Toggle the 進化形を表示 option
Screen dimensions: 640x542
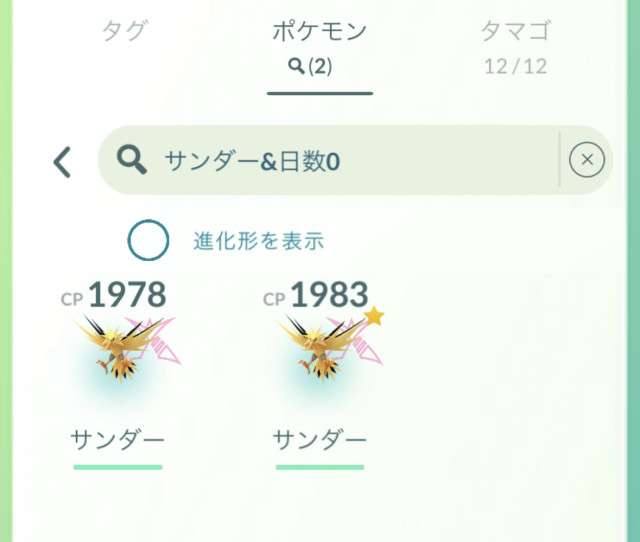coord(148,240)
